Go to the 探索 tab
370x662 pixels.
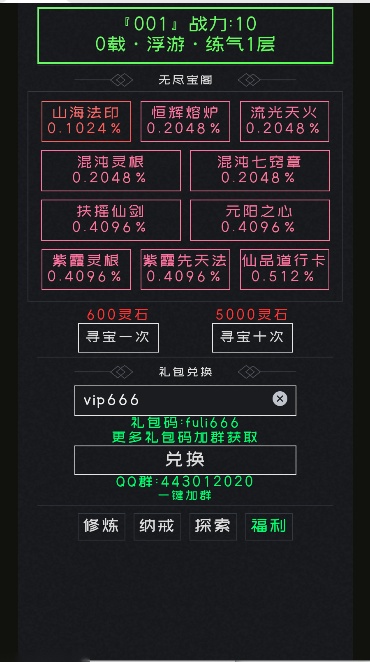tap(213, 526)
